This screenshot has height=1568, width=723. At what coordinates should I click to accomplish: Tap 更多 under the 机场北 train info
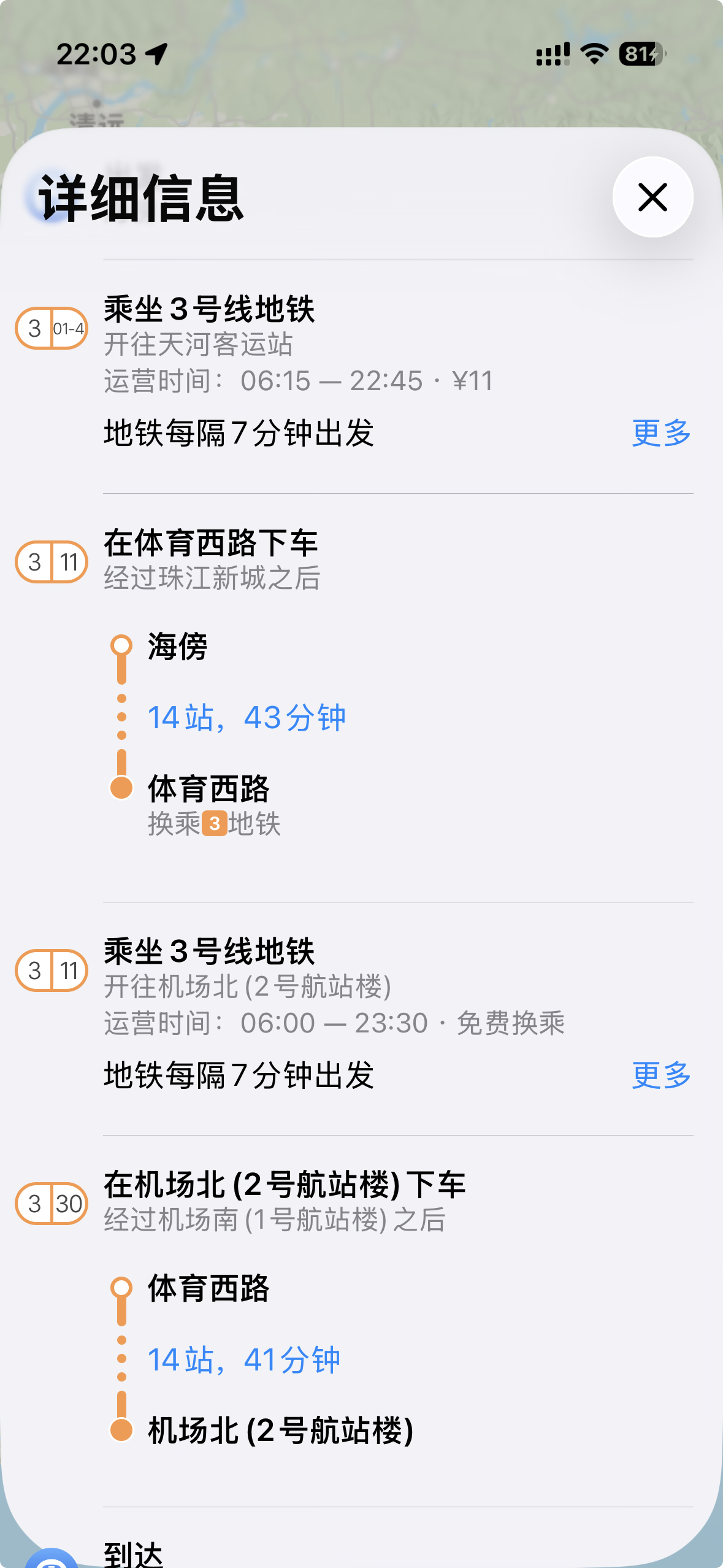(x=661, y=1075)
